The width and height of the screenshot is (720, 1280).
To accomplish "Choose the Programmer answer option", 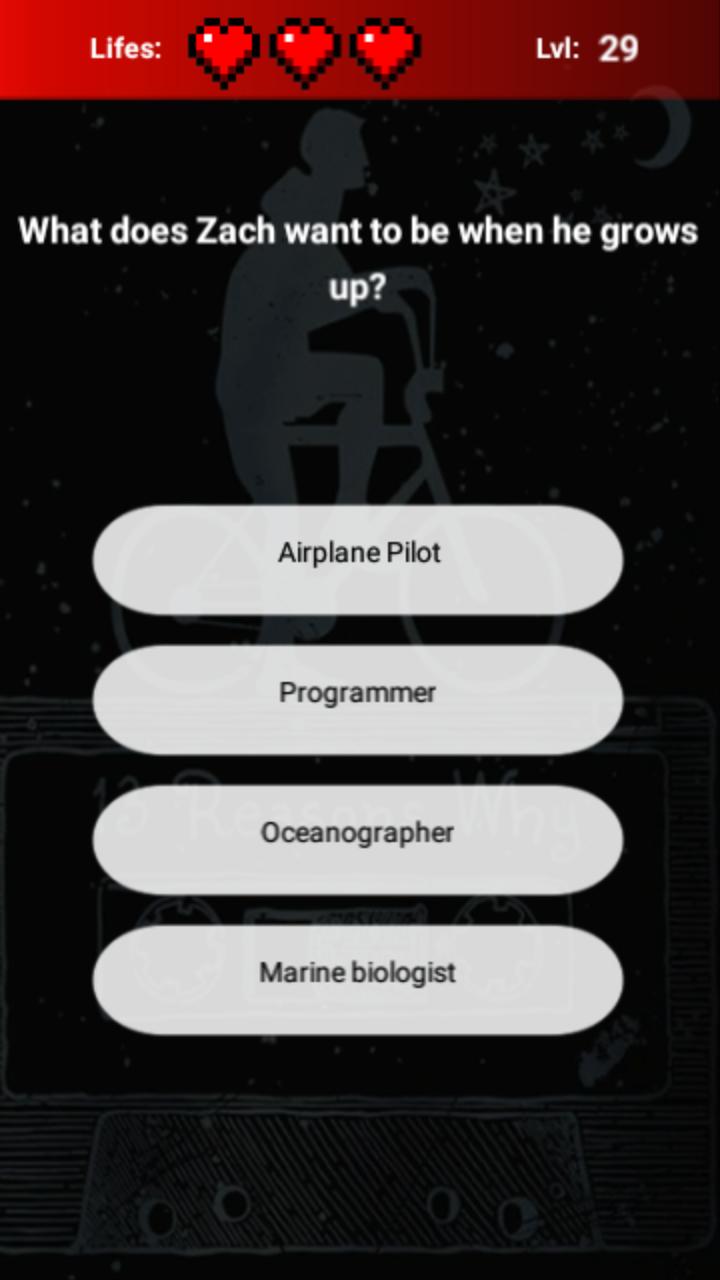I will (x=358, y=692).
